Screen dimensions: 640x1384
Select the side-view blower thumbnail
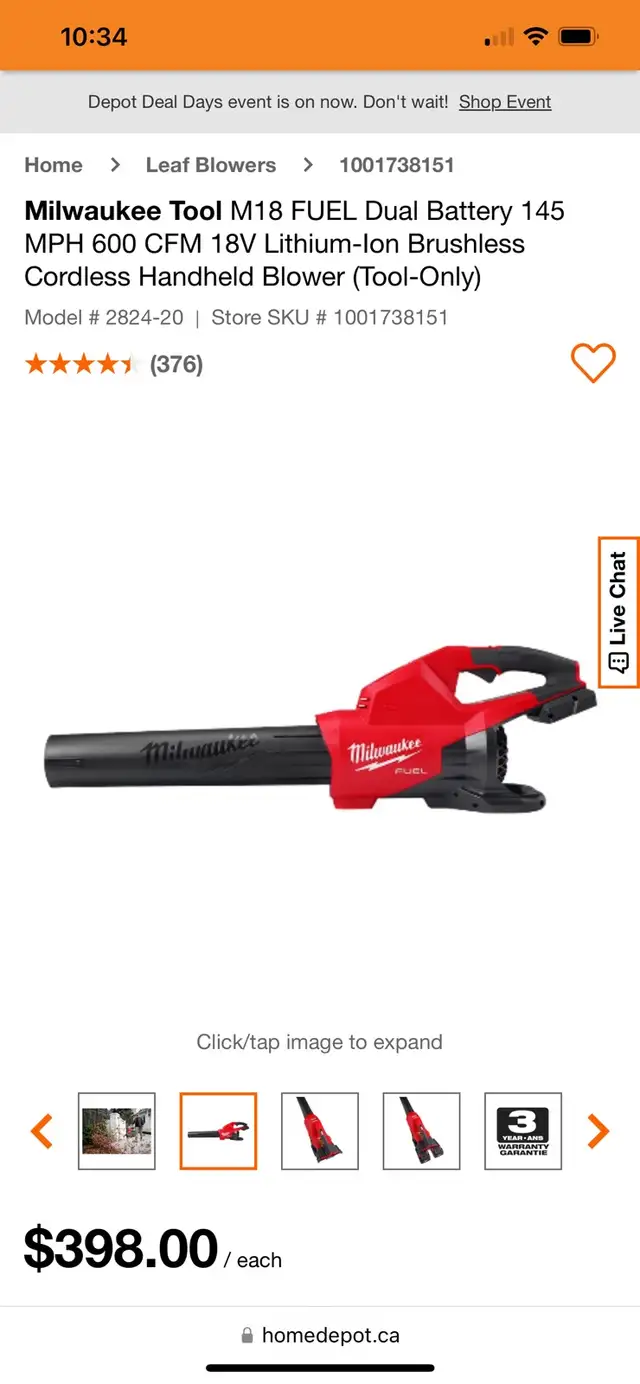coord(218,1131)
